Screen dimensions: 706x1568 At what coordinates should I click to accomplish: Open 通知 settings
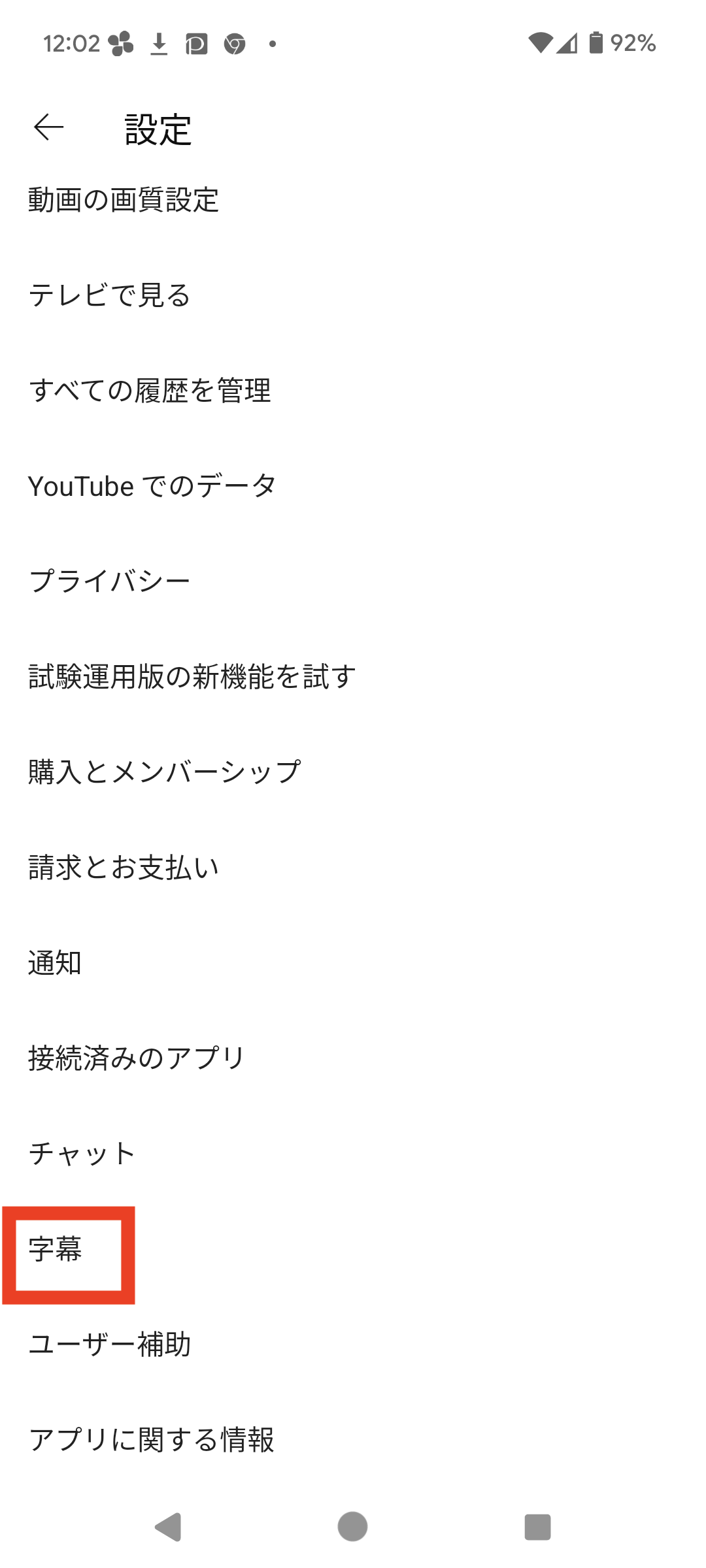pos(55,962)
